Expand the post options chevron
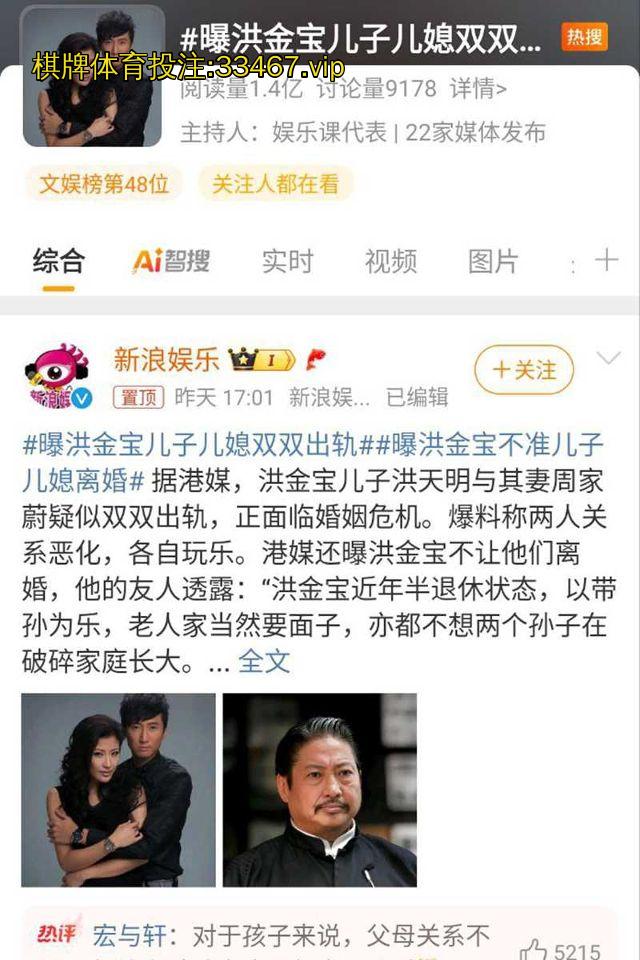Viewport: 640px width, 960px height. 607,359
